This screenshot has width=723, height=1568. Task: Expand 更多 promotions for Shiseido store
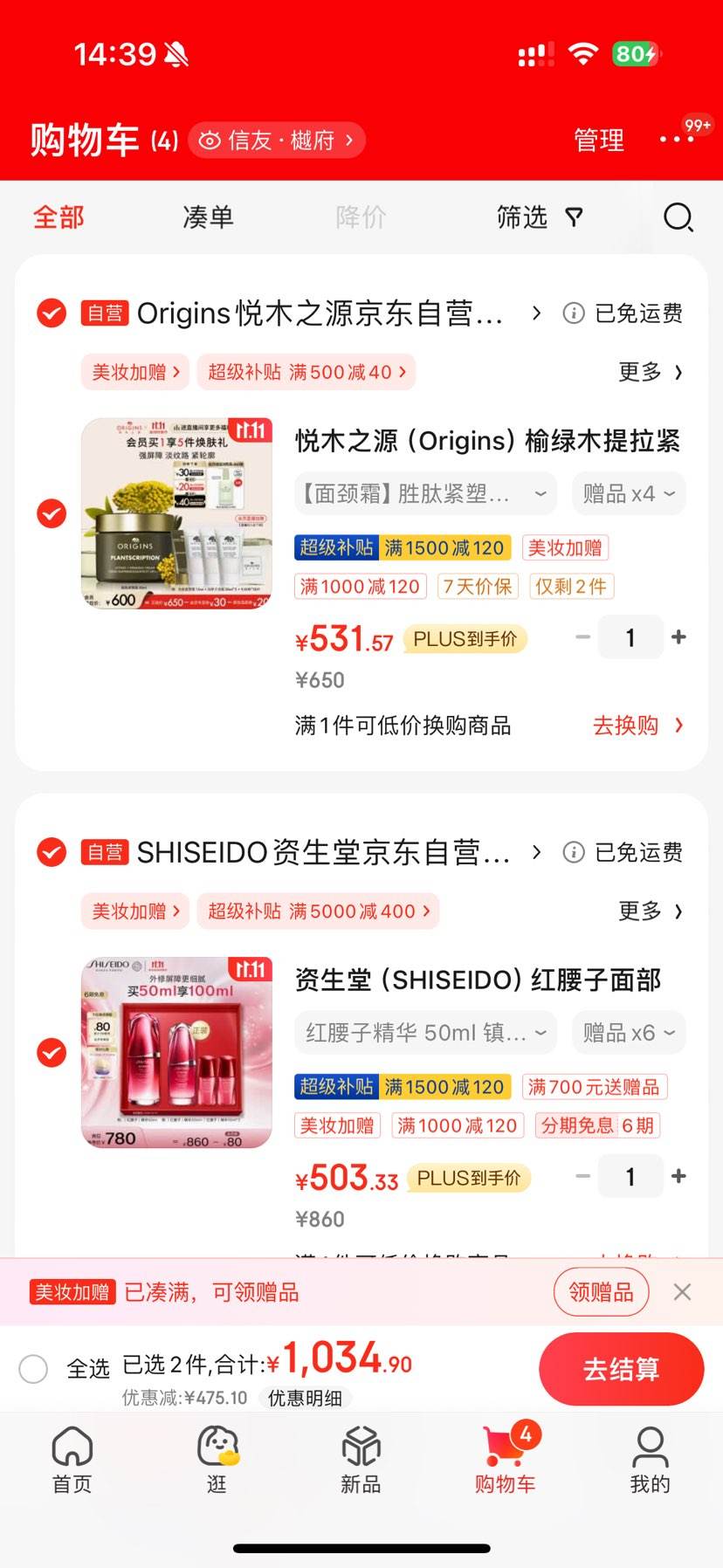pyautogui.click(x=650, y=911)
